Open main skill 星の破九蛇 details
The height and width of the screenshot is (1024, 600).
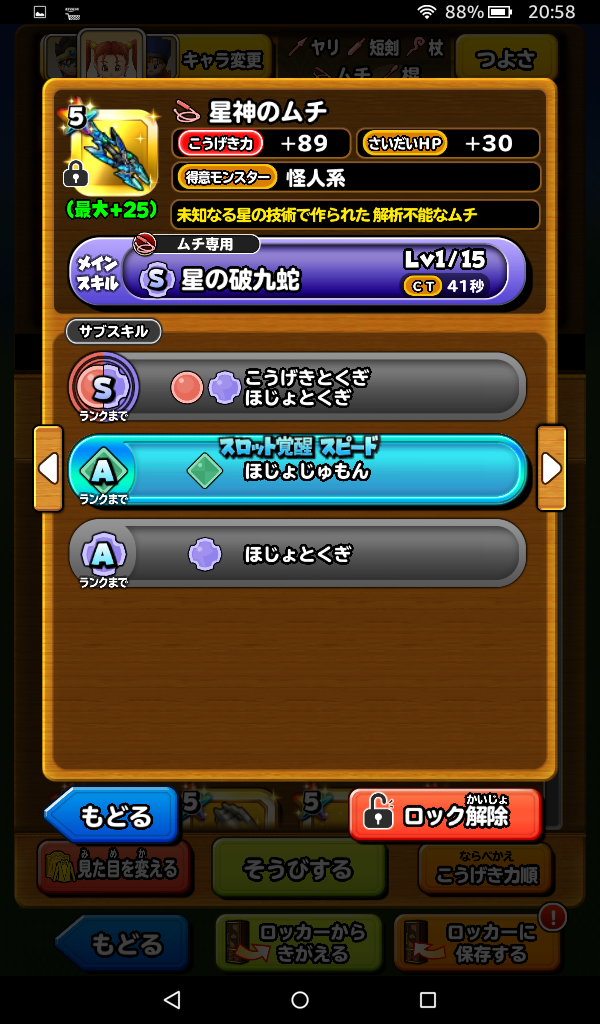pos(296,271)
